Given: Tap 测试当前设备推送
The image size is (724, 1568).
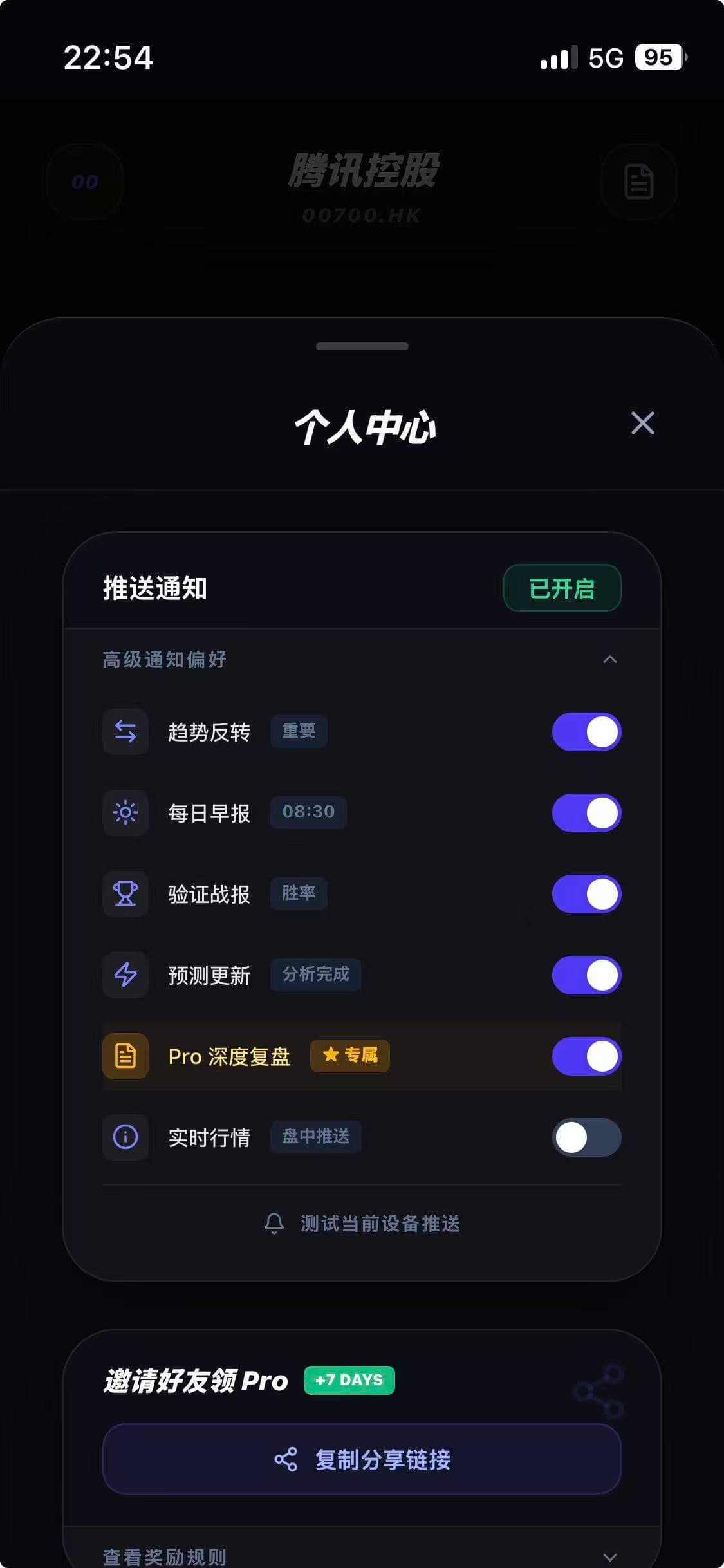Looking at the screenshot, I should 362,1224.
